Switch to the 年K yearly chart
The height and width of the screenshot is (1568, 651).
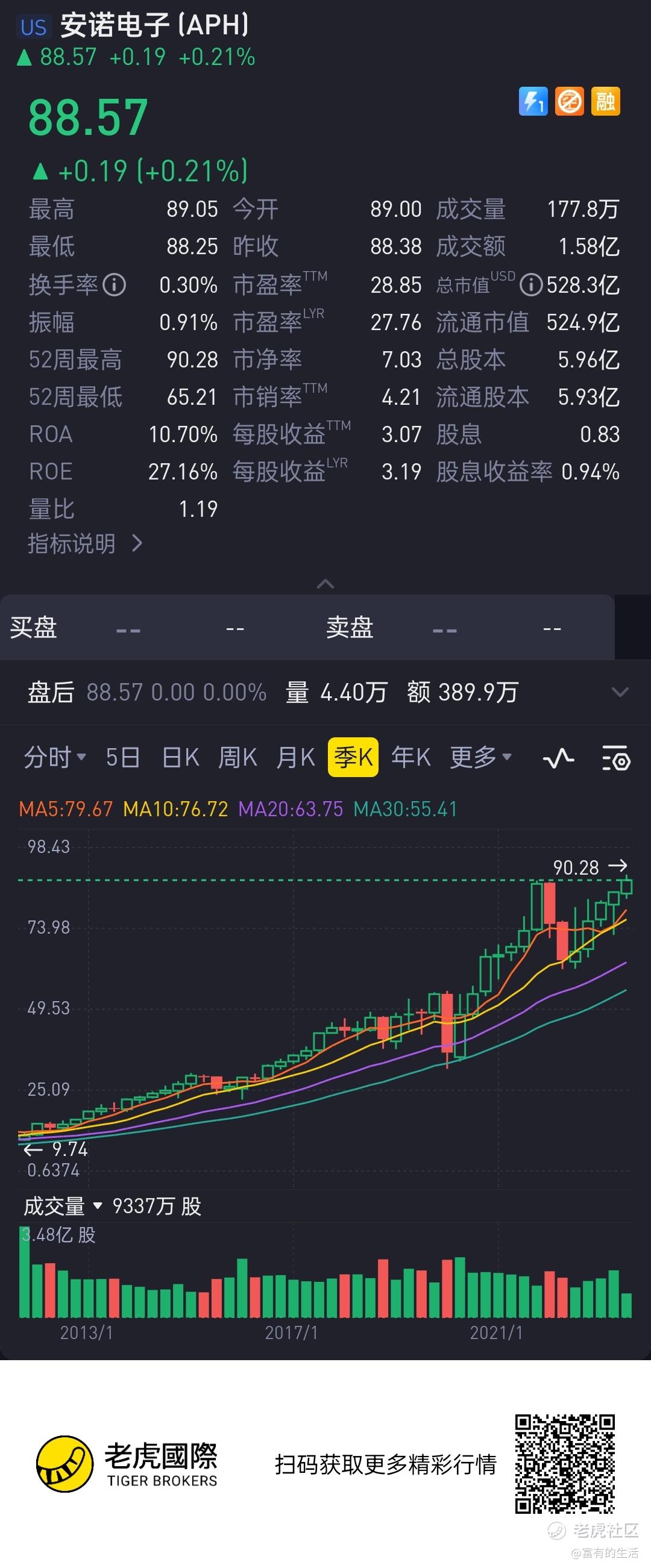point(411,757)
